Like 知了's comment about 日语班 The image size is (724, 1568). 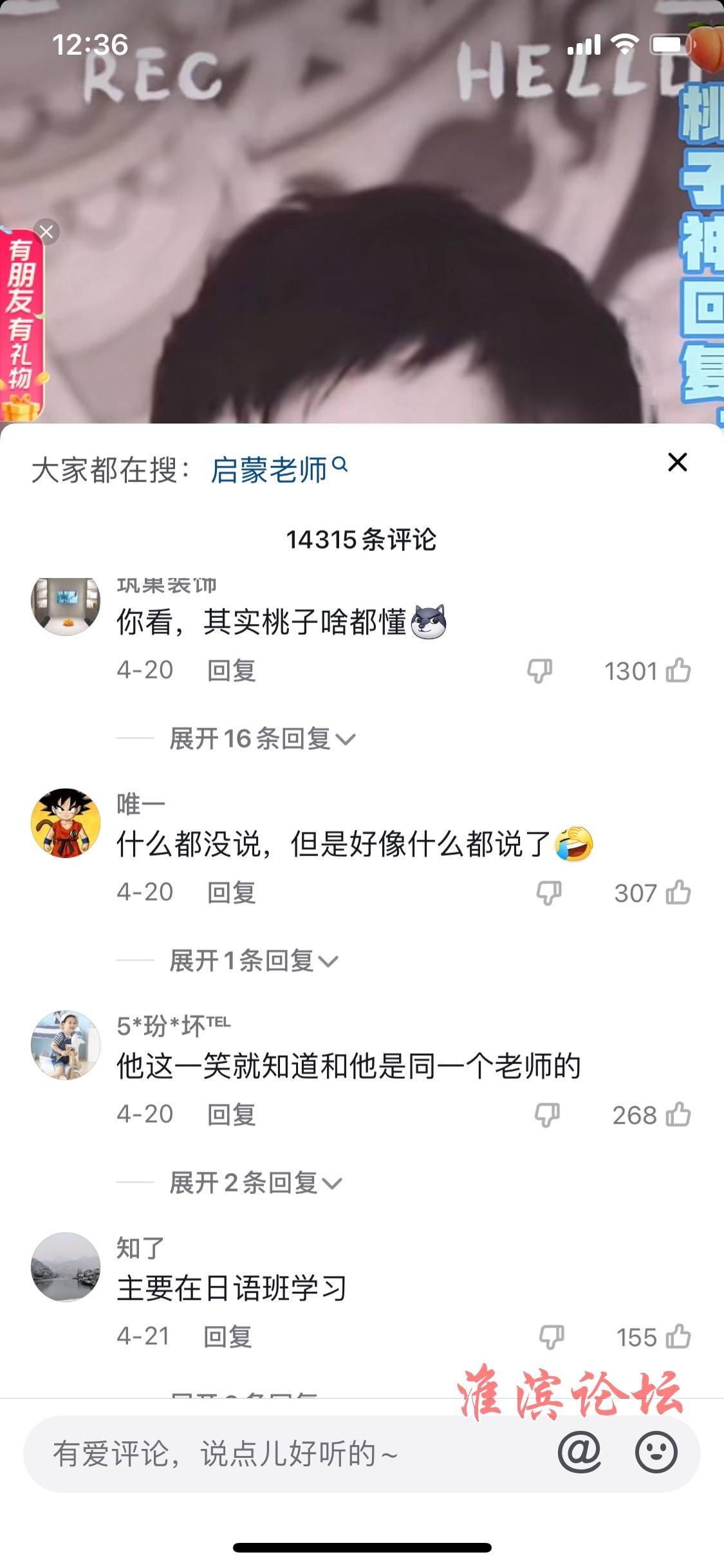[x=678, y=1337]
